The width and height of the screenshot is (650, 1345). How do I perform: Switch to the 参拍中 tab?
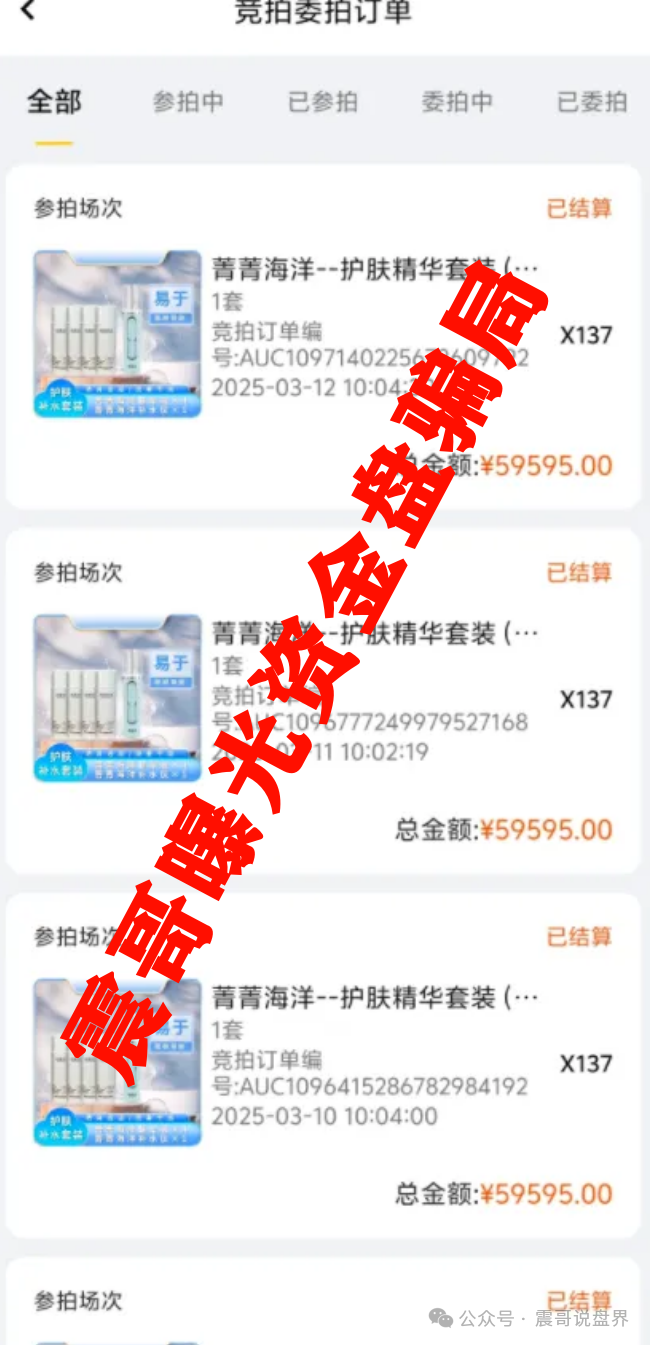pos(187,101)
